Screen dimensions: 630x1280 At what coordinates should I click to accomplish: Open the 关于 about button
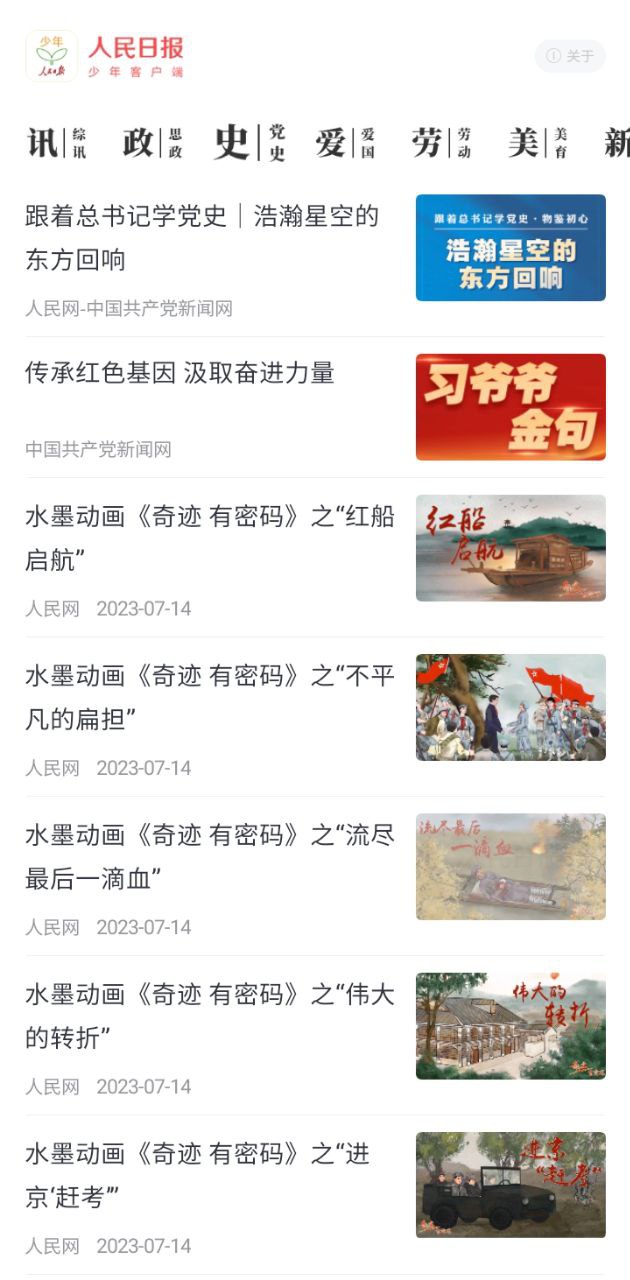570,56
